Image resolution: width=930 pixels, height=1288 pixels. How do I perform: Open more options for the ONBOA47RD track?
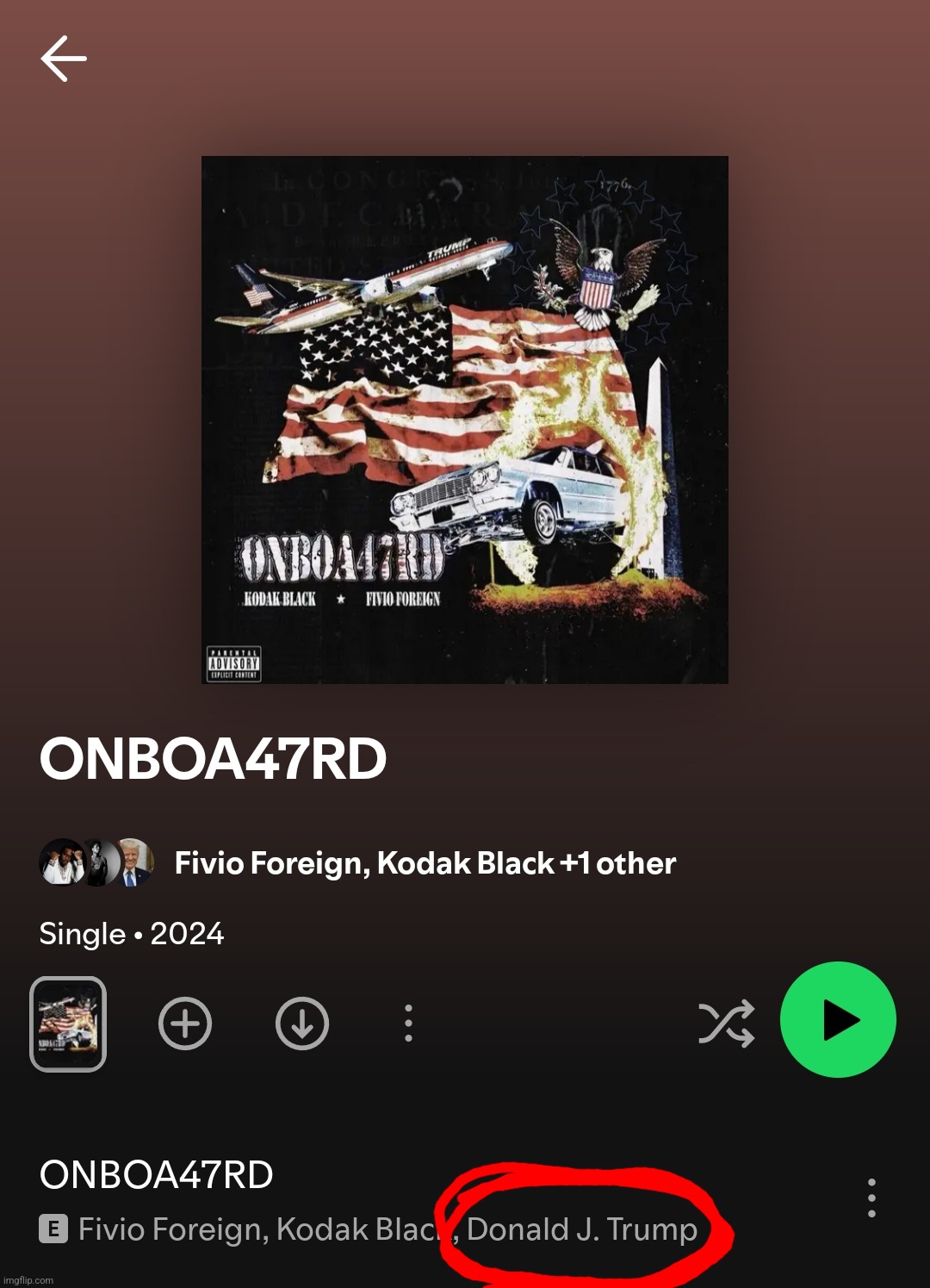[x=871, y=1198]
